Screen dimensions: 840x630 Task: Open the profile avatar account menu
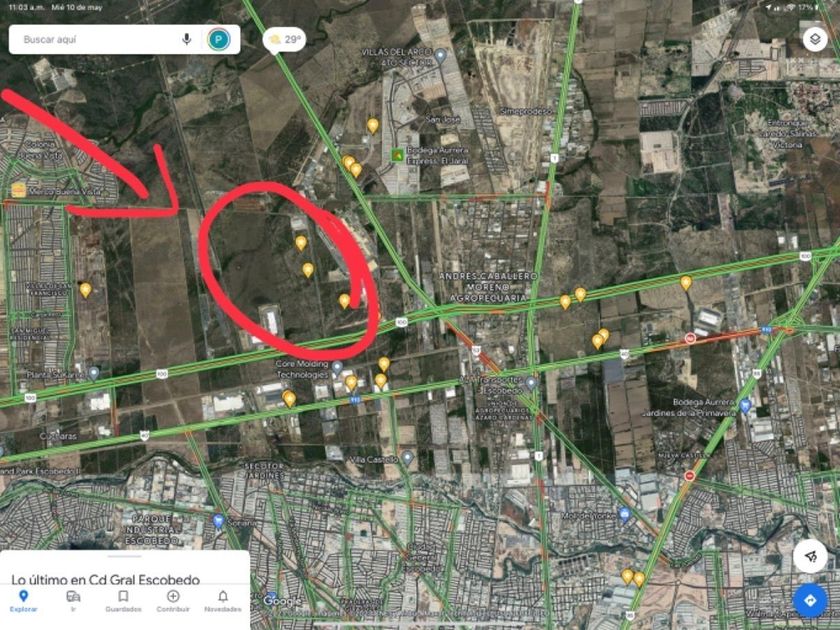pos(218,40)
